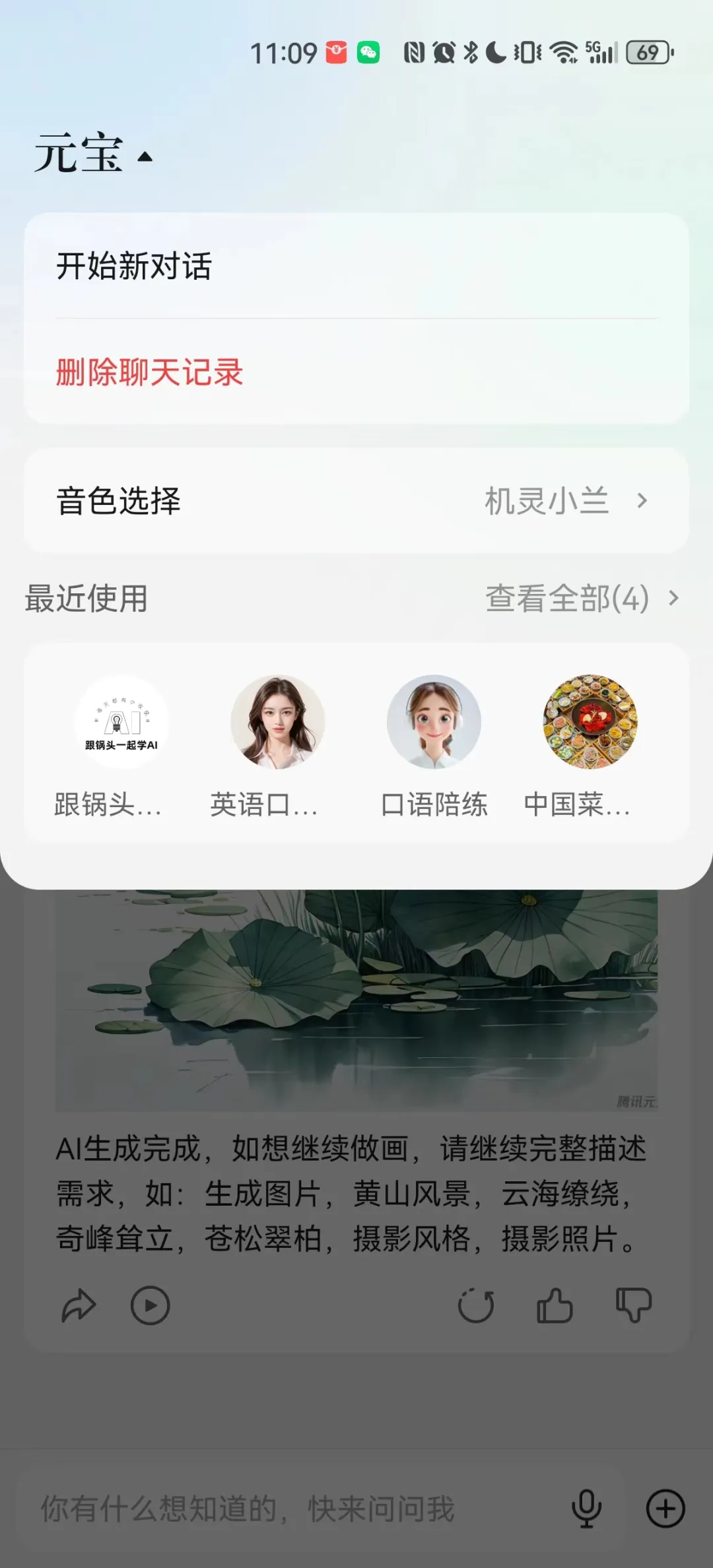713x1568 pixels.
Task: View all recently used via 查看全部(4)
Action: click(581, 599)
